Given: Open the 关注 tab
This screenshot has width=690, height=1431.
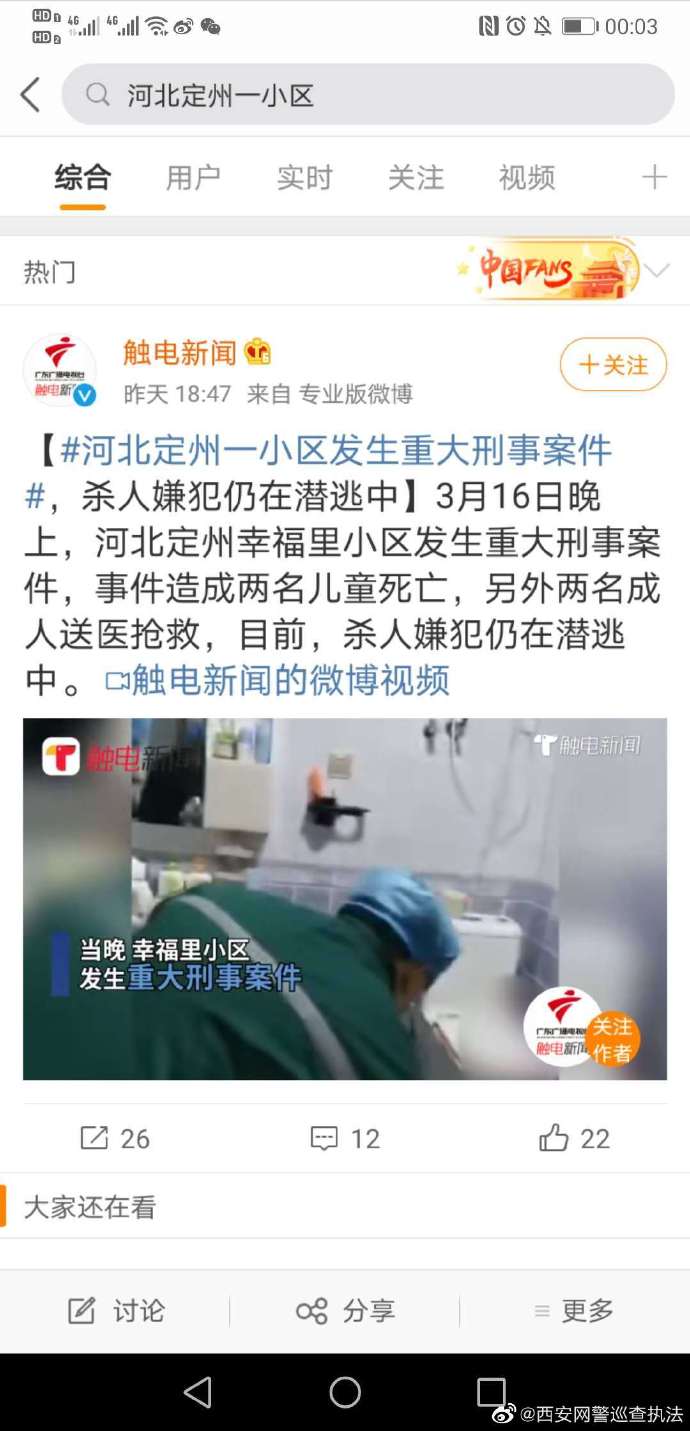Looking at the screenshot, I should point(416,178).
